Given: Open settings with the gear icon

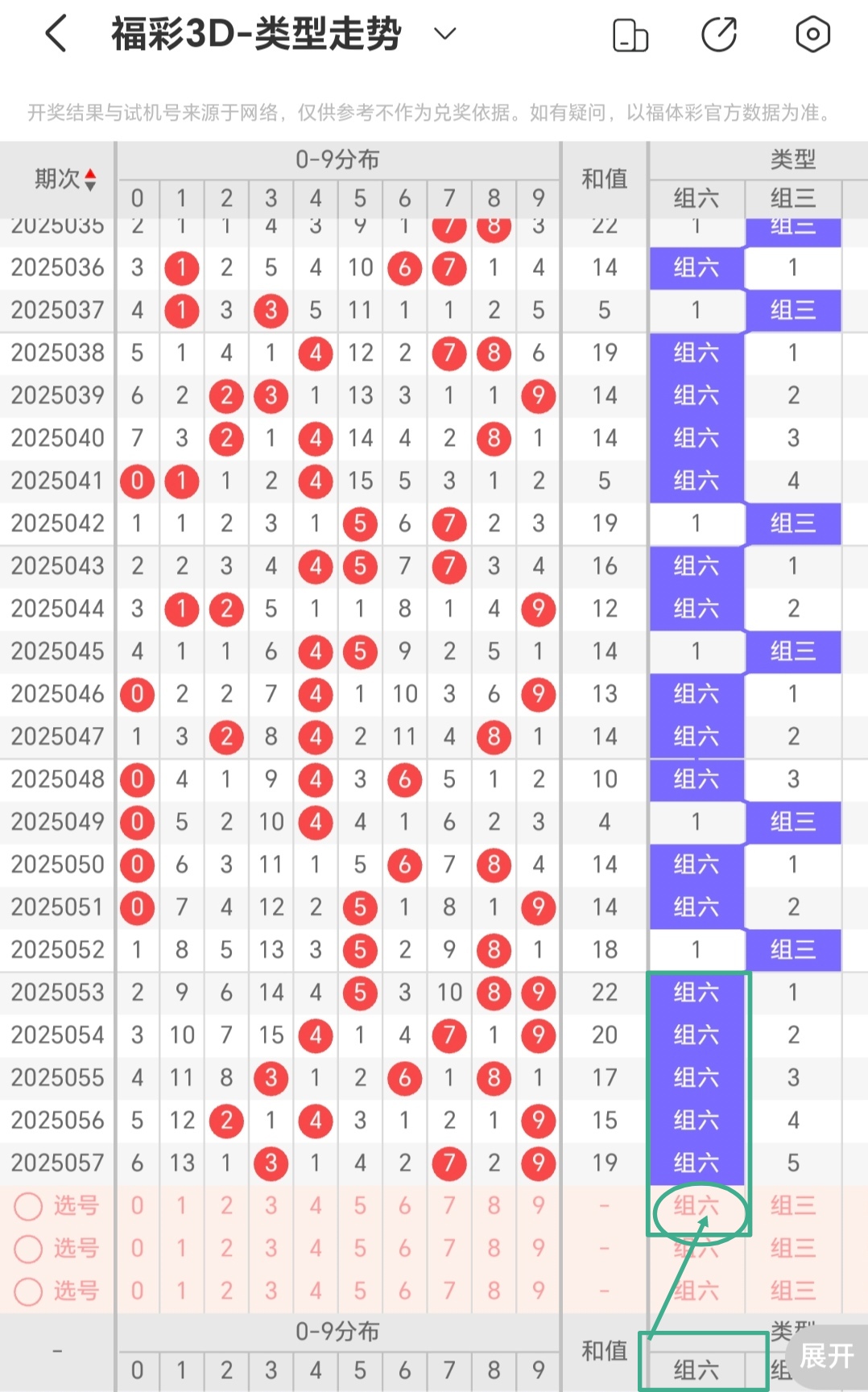Looking at the screenshot, I should pos(812,34).
